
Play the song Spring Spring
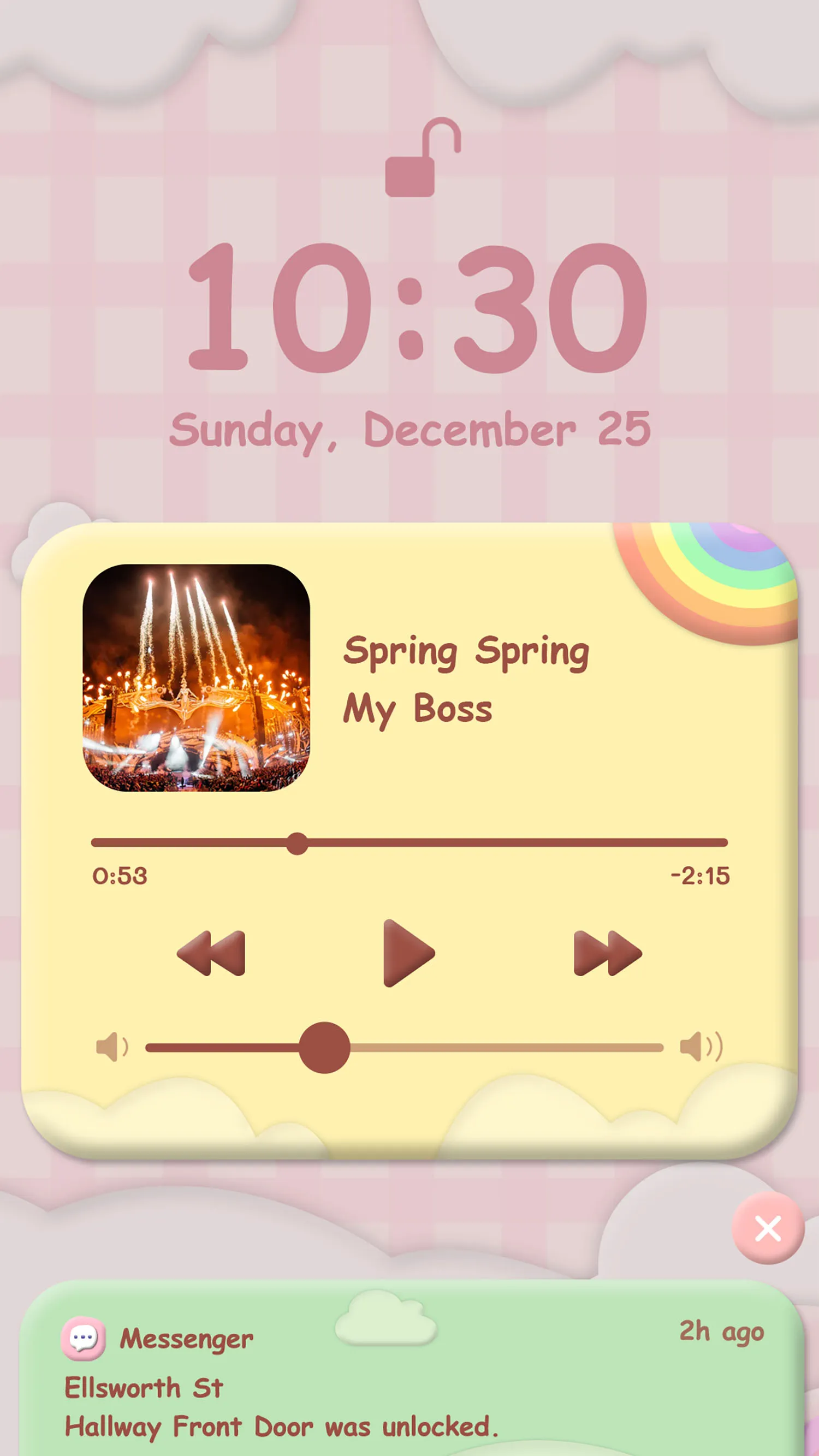pos(408,953)
